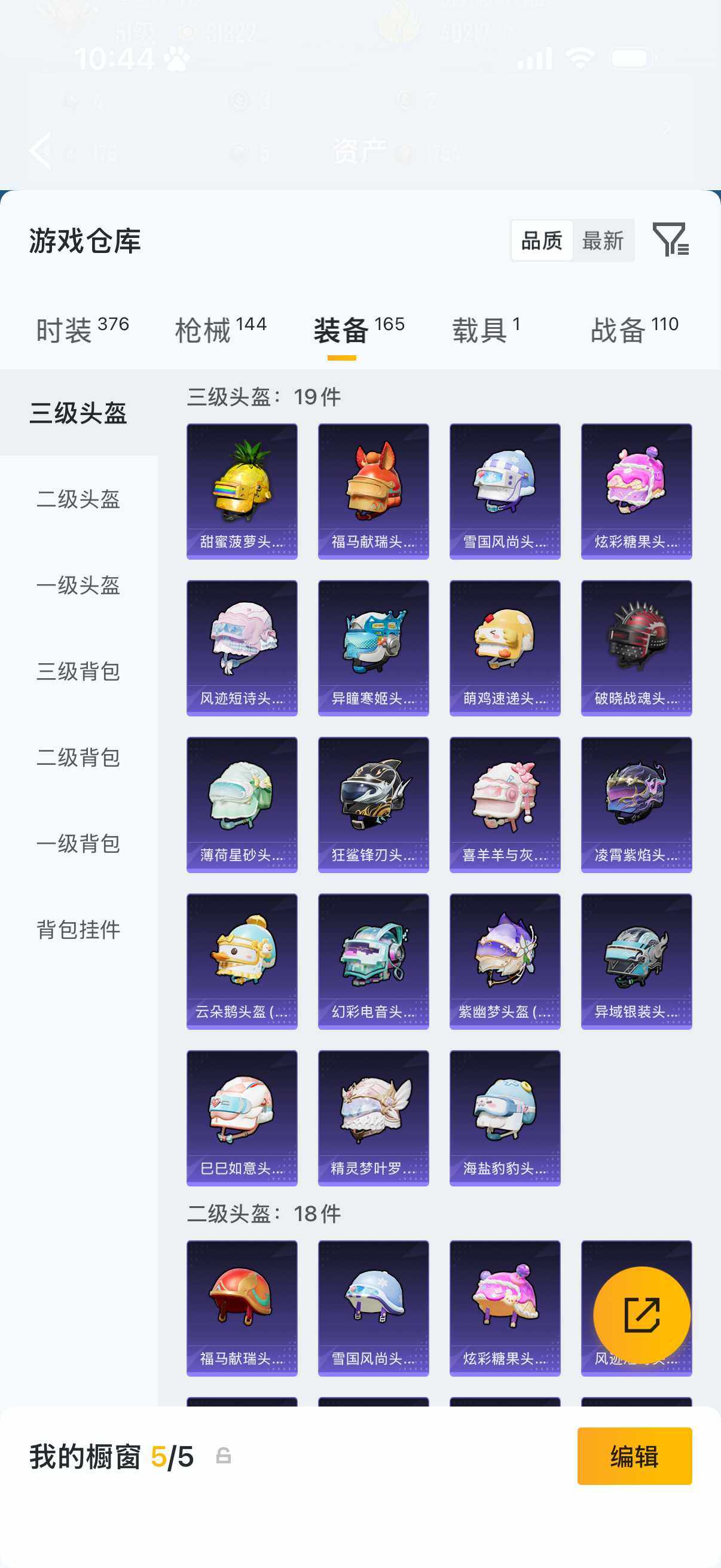
Task: Switch to the 时装 tab
Action: pos(82,330)
